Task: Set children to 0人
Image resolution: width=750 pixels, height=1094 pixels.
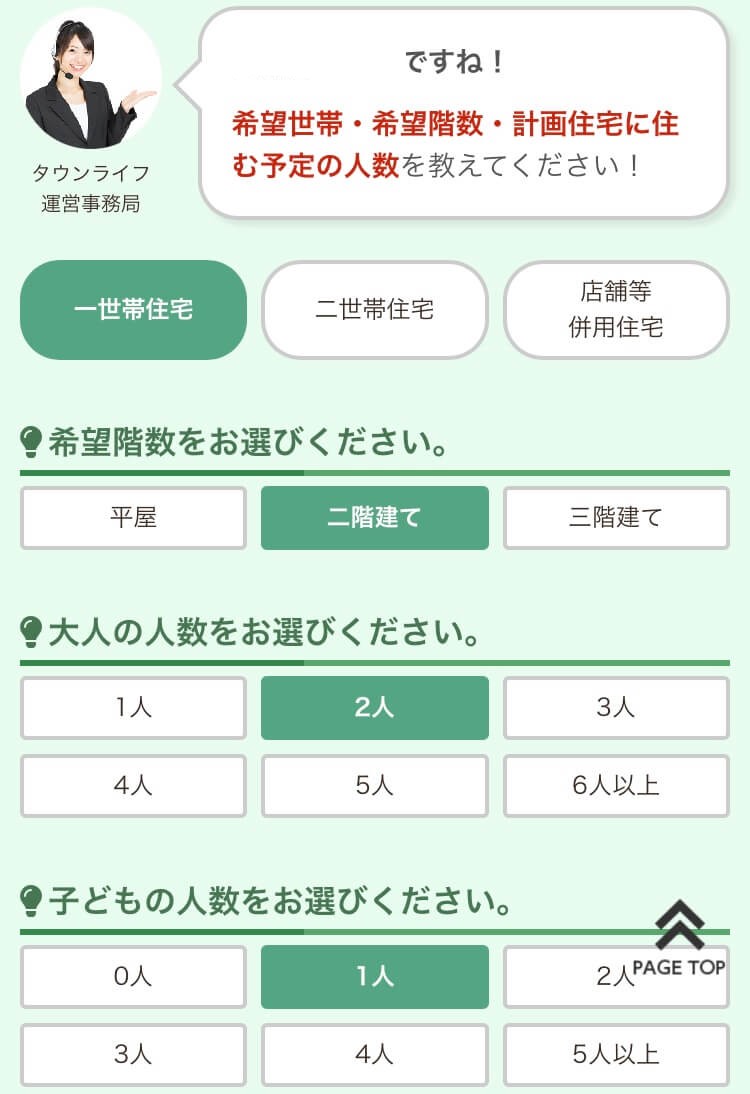Action: (133, 977)
